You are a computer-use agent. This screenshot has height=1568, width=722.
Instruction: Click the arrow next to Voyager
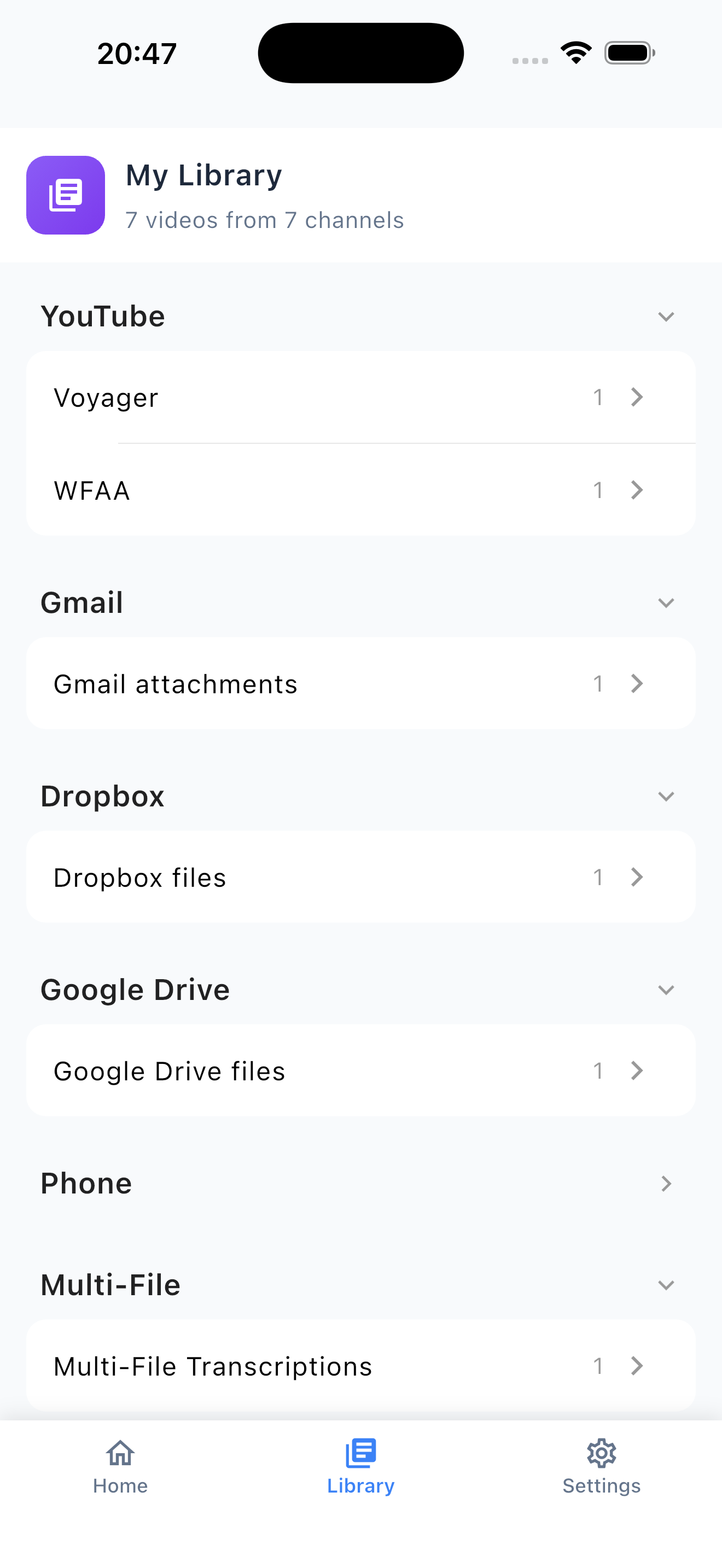point(637,397)
